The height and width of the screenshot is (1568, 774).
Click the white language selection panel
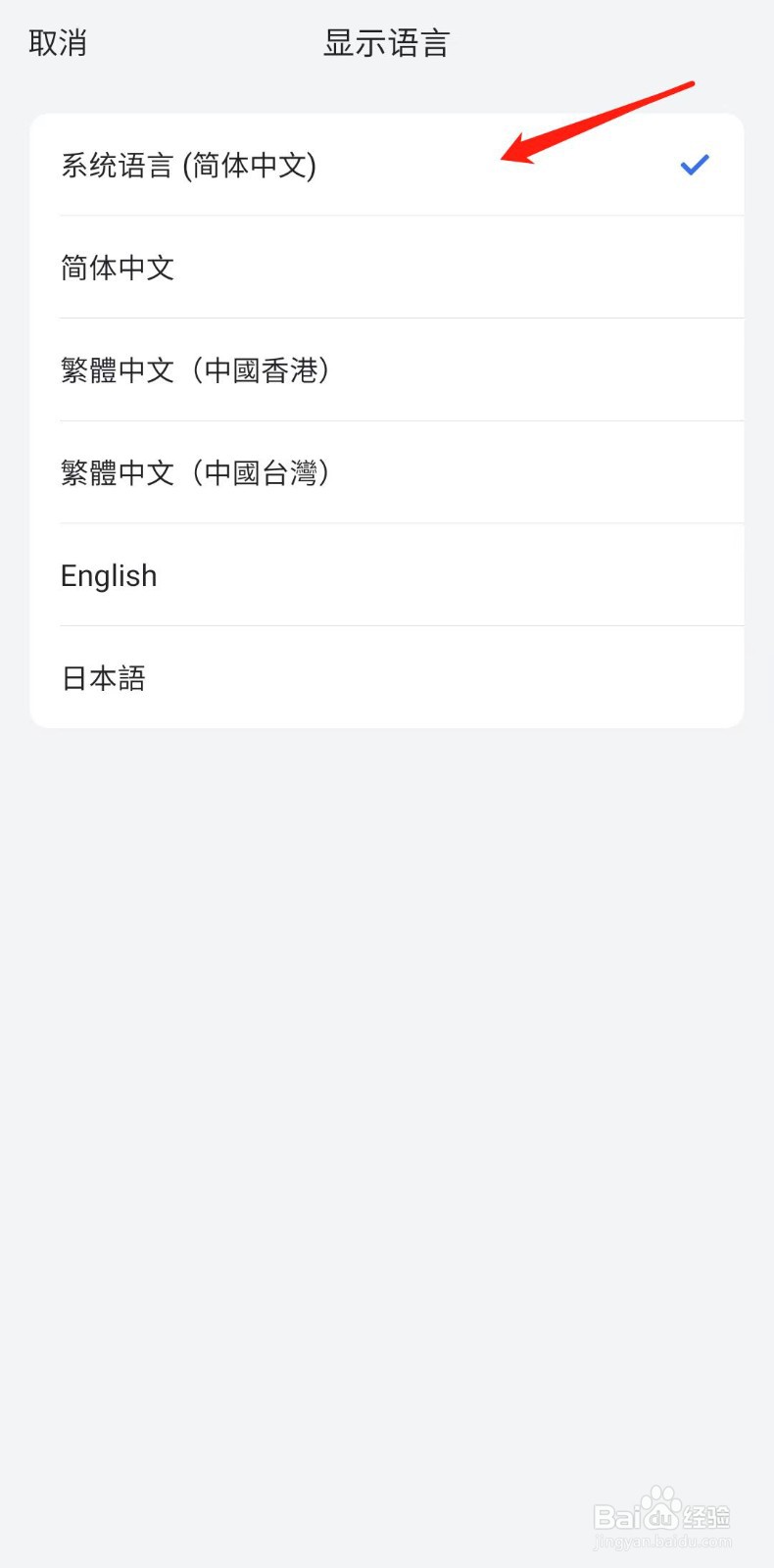[x=387, y=421]
